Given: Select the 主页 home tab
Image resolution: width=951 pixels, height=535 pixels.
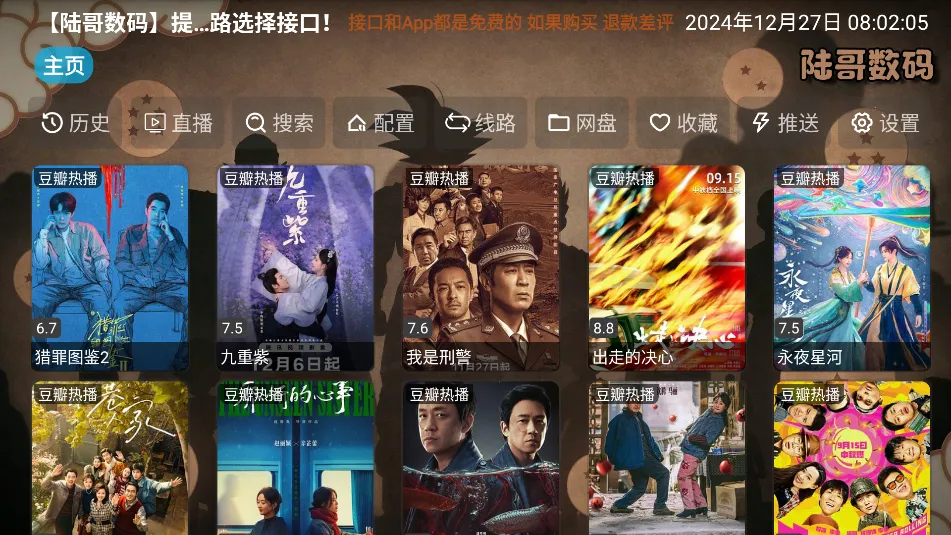Looking at the screenshot, I should tap(64, 66).
